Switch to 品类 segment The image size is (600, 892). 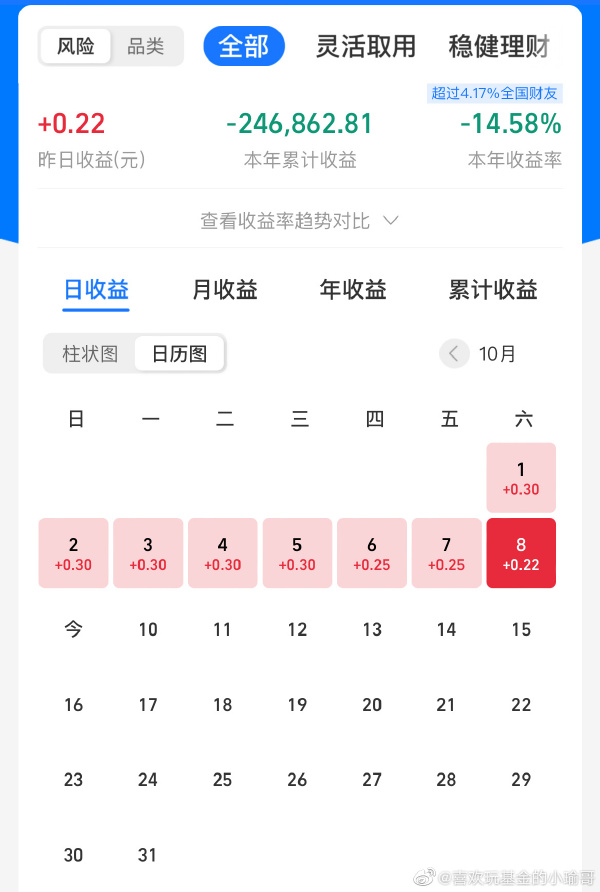point(146,47)
